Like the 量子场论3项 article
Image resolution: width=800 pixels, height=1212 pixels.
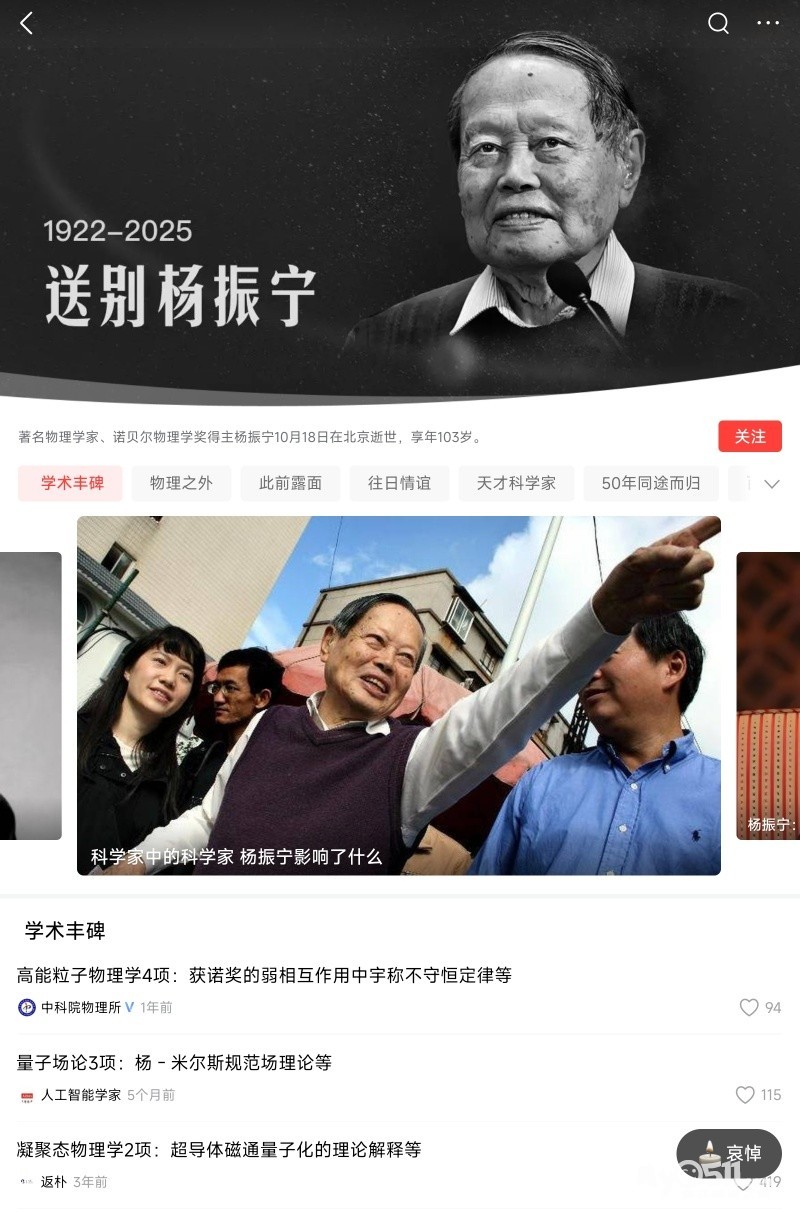click(745, 1095)
